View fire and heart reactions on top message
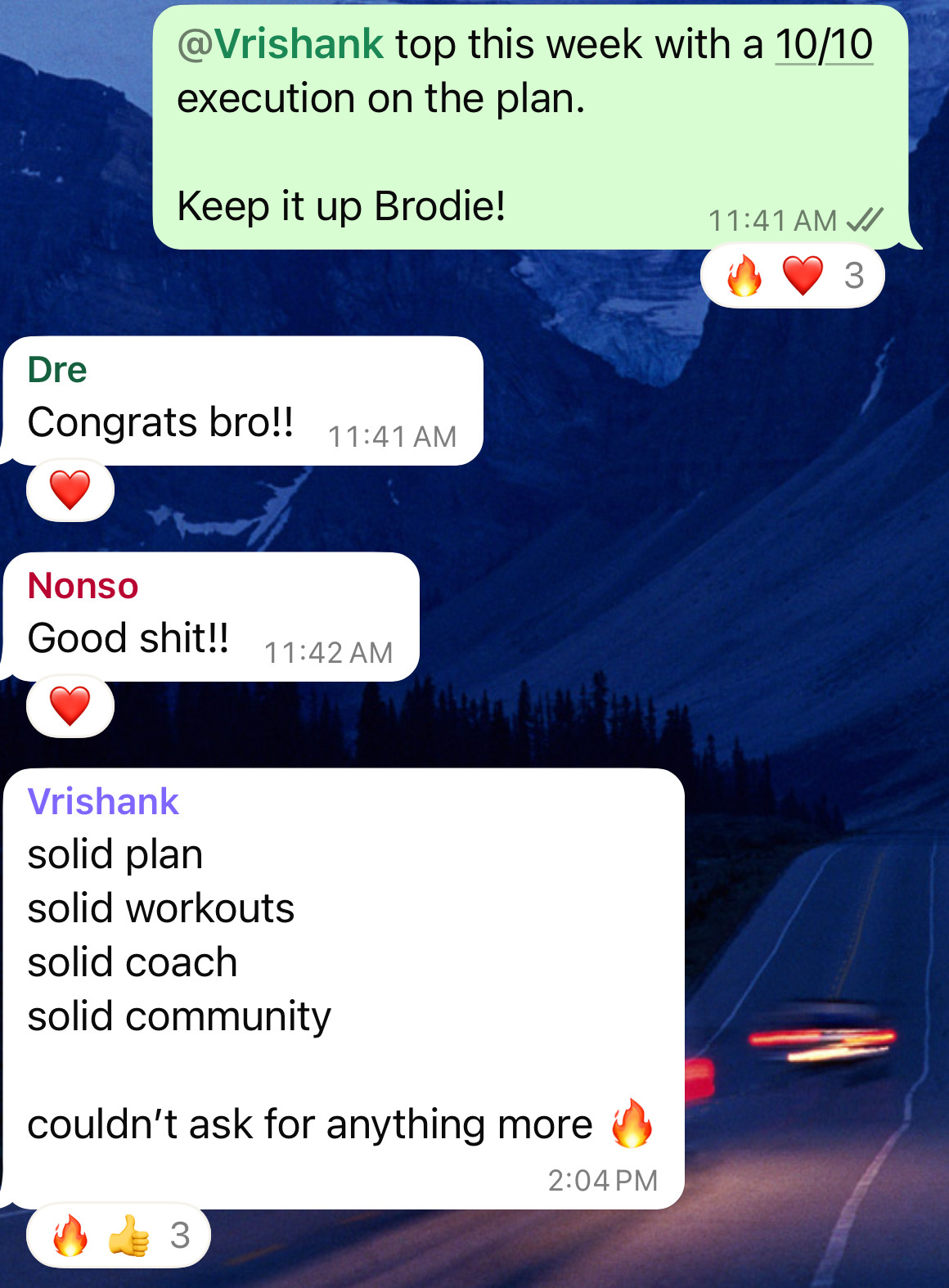Image resolution: width=949 pixels, height=1288 pixels. coord(792,276)
